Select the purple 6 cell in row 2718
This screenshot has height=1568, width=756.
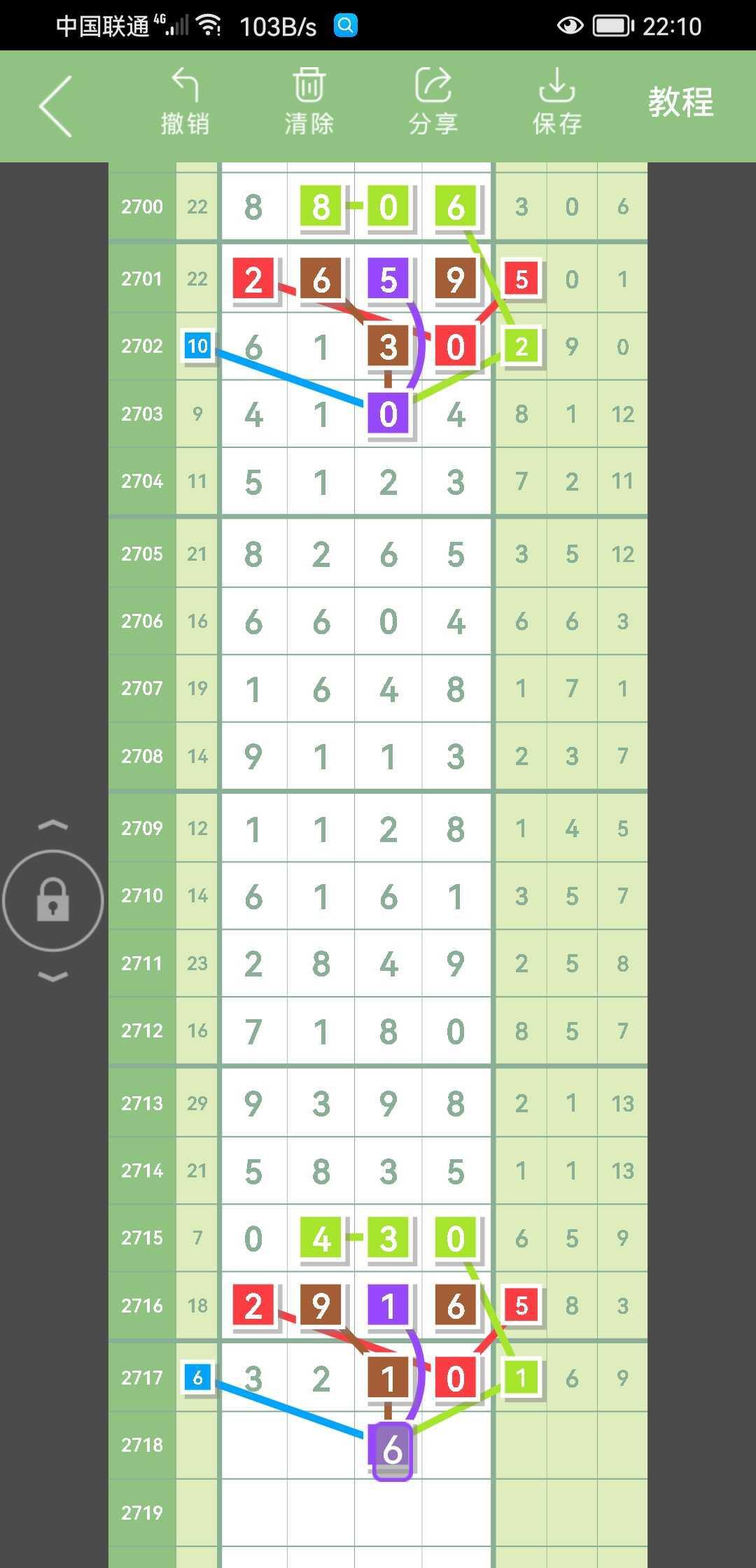point(391,1450)
